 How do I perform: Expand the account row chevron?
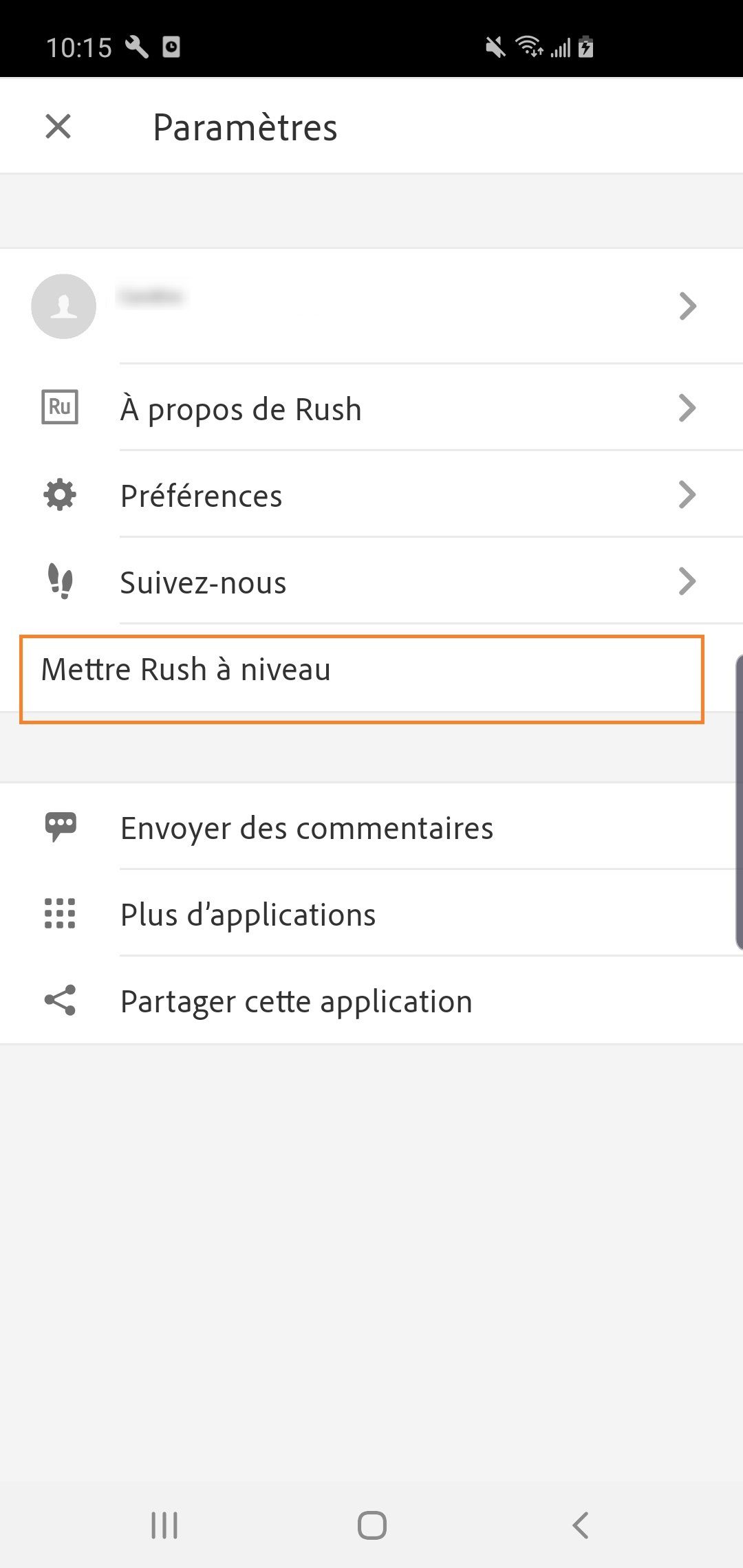click(687, 307)
